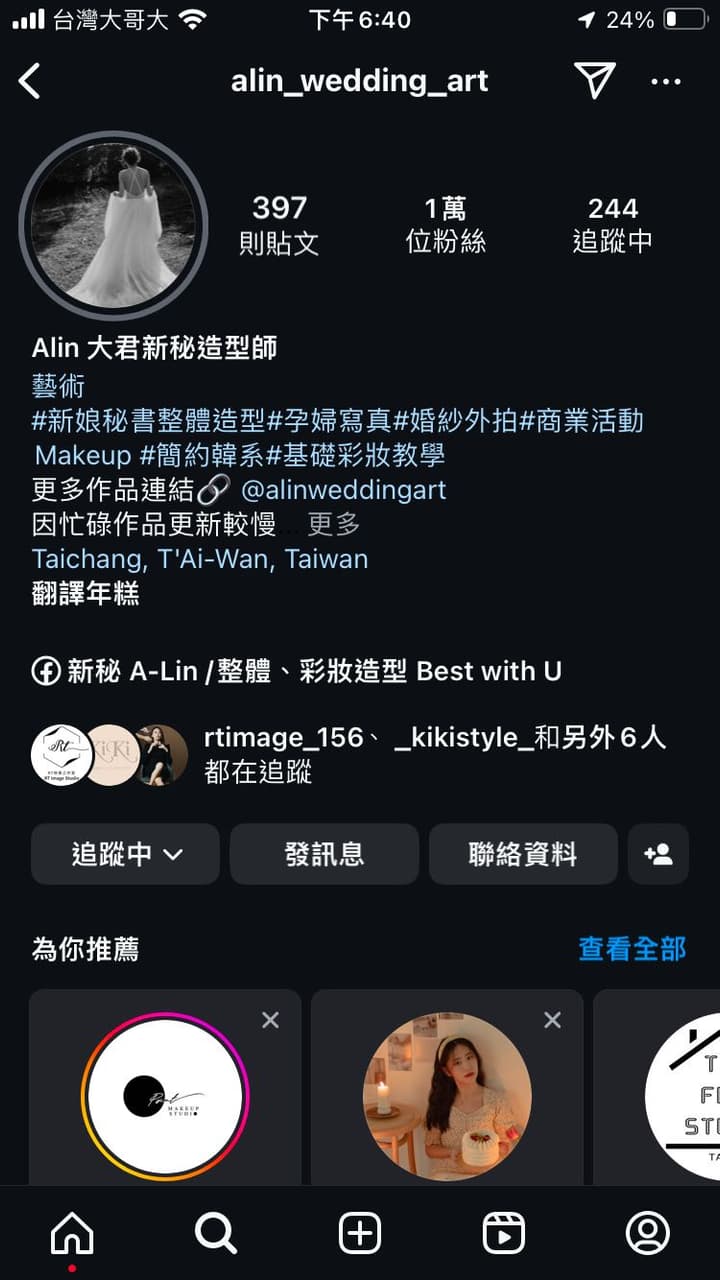Viewport: 720px width, 1280px height.
Task: Open the three-dot overflow menu
Action: (666, 82)
